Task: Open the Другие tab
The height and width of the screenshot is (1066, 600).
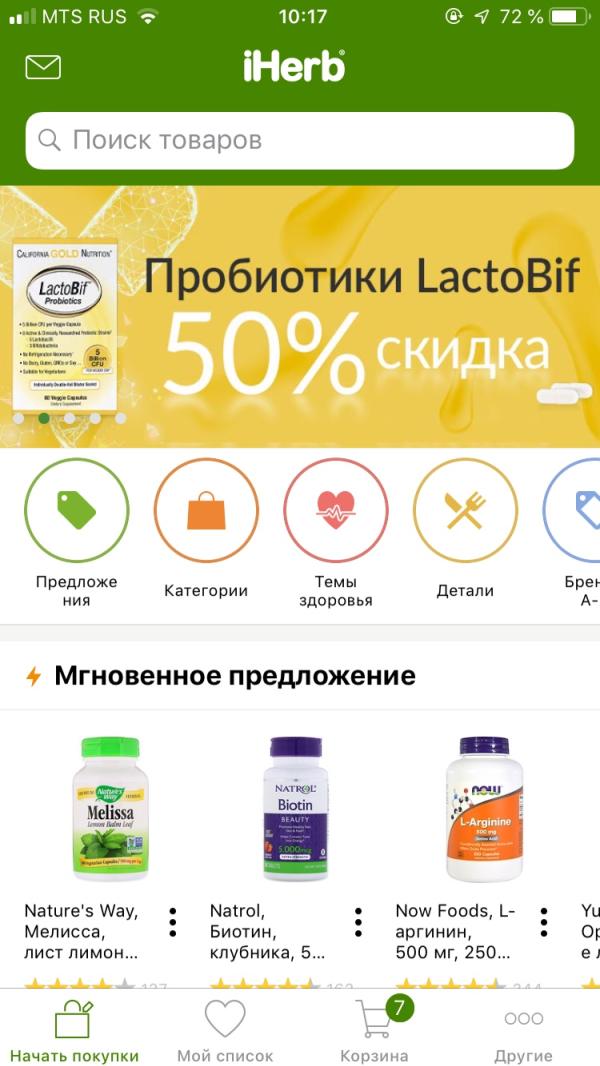Action: click(524, 1030)
